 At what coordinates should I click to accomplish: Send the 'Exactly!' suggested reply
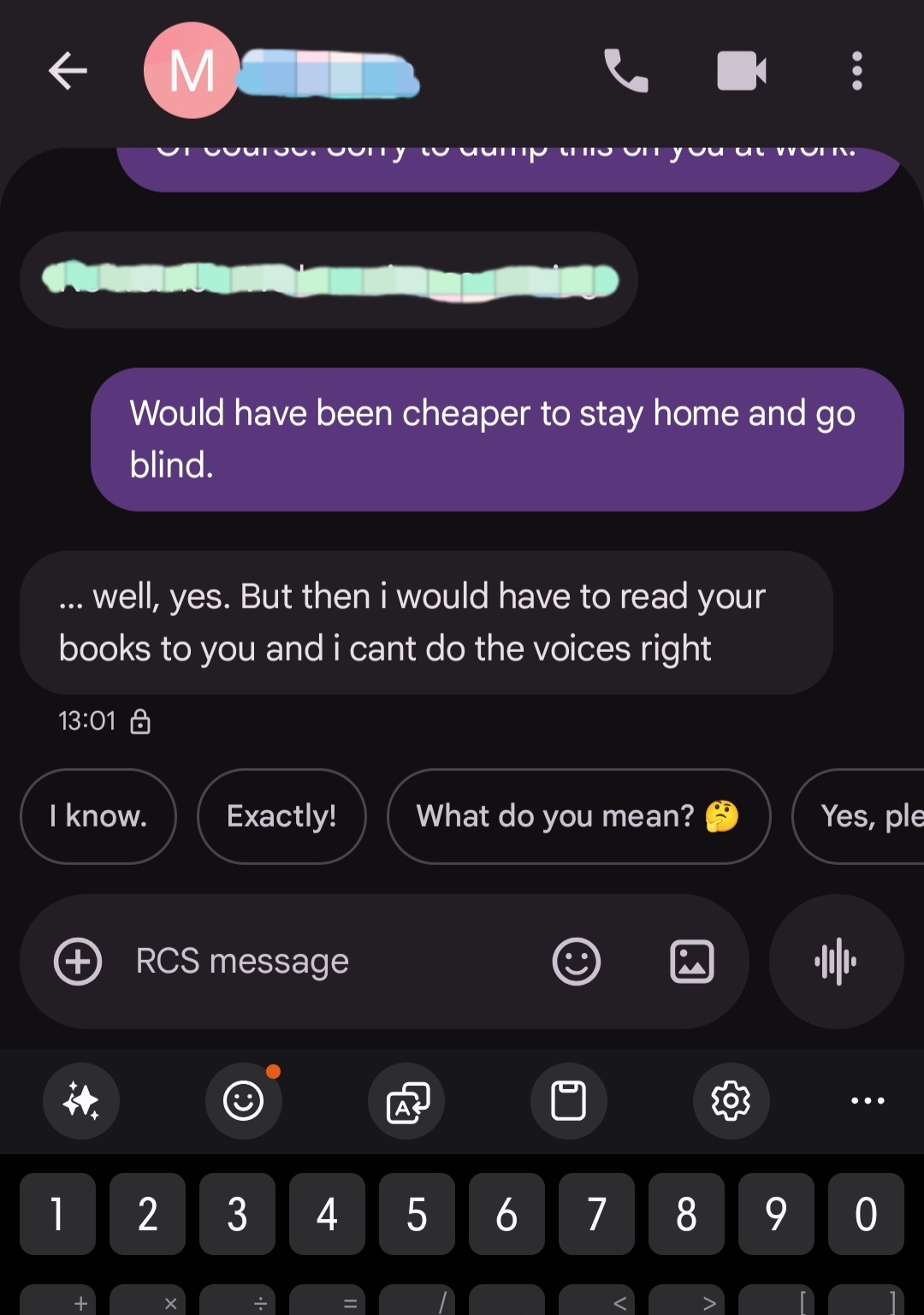click(x=281, y=816)
